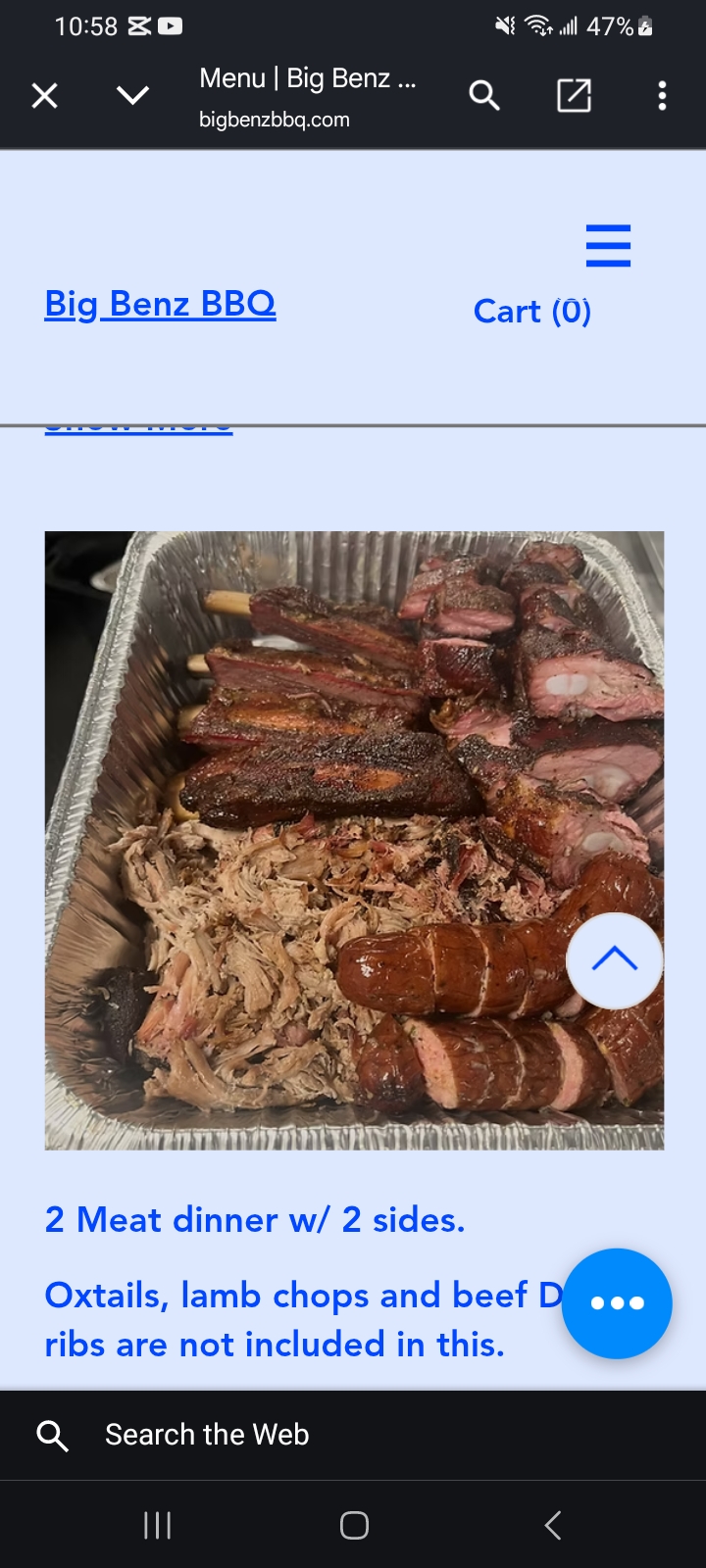Screen dimensions: 706x1568
Task: Jump back to top of page
Action: click(x=615, y=960)
